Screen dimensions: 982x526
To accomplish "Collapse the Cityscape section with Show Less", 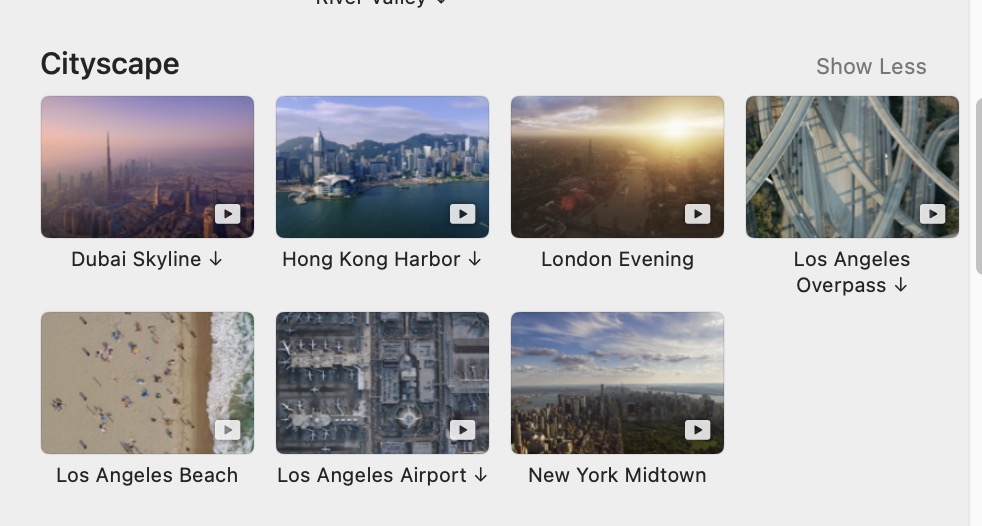I will pyautogui.click(x=870, y=67).
